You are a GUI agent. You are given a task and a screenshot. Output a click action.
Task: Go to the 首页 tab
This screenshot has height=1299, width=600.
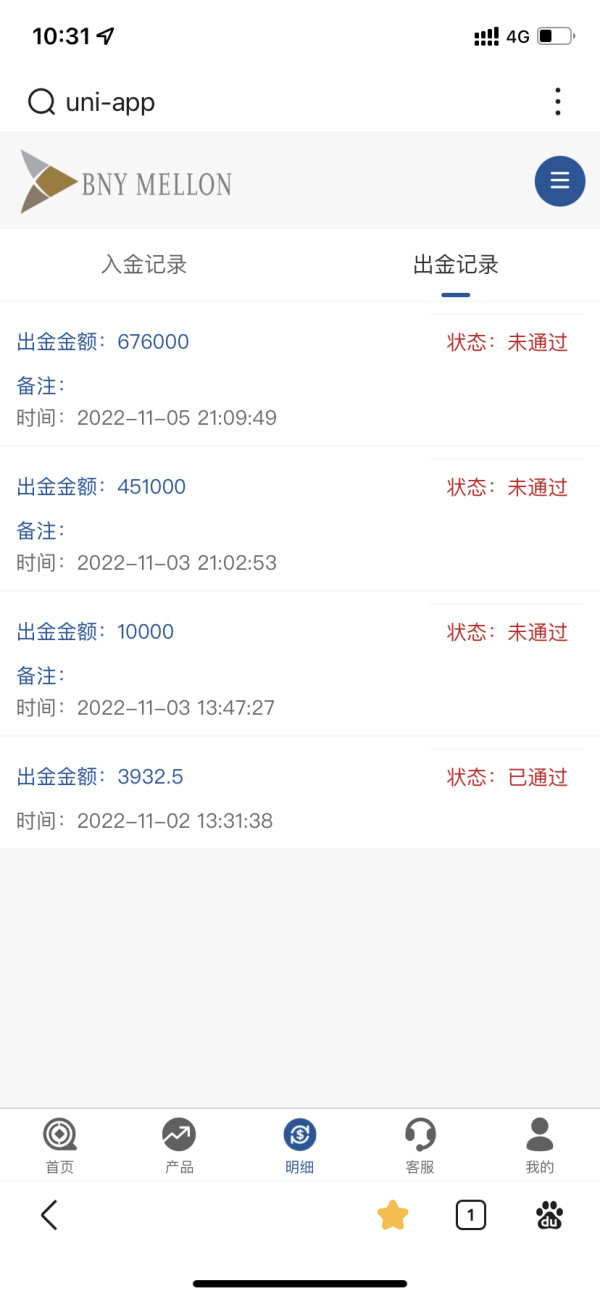[60, 1145]
